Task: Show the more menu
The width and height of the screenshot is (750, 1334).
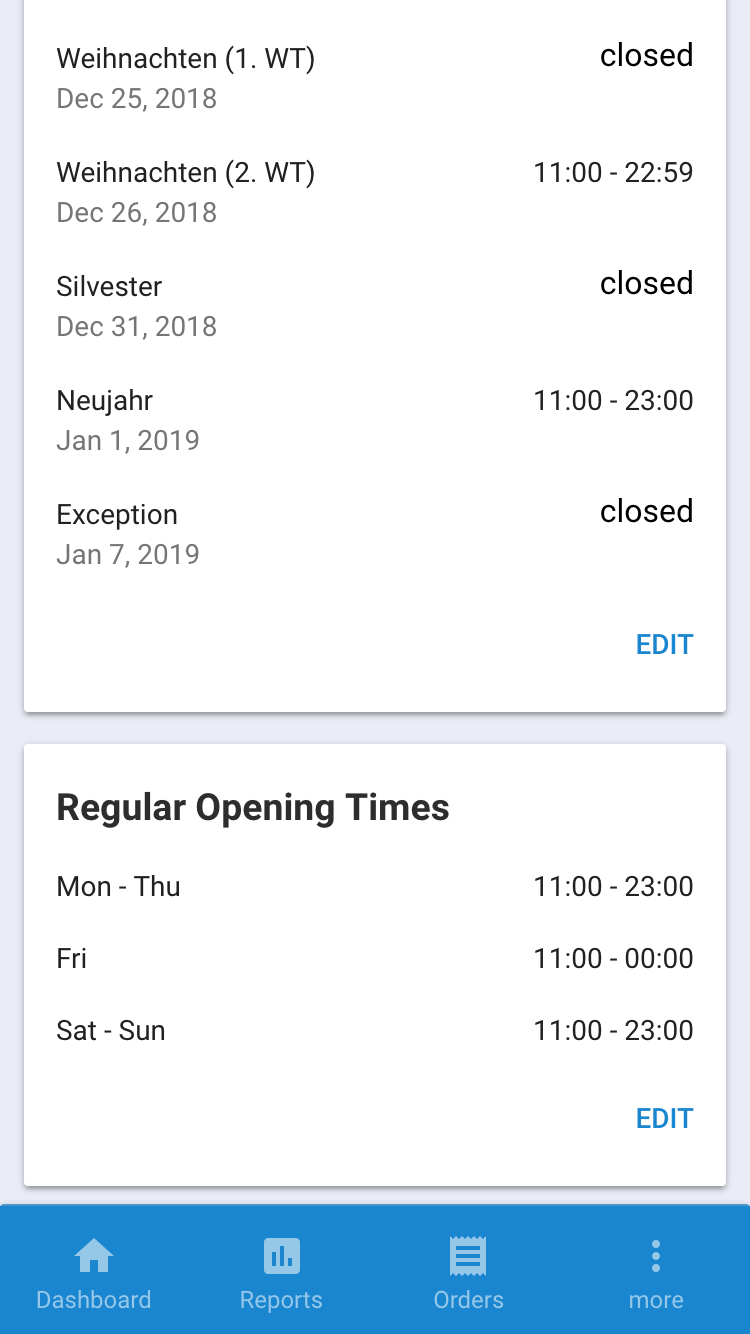Action: (656, 1272)
